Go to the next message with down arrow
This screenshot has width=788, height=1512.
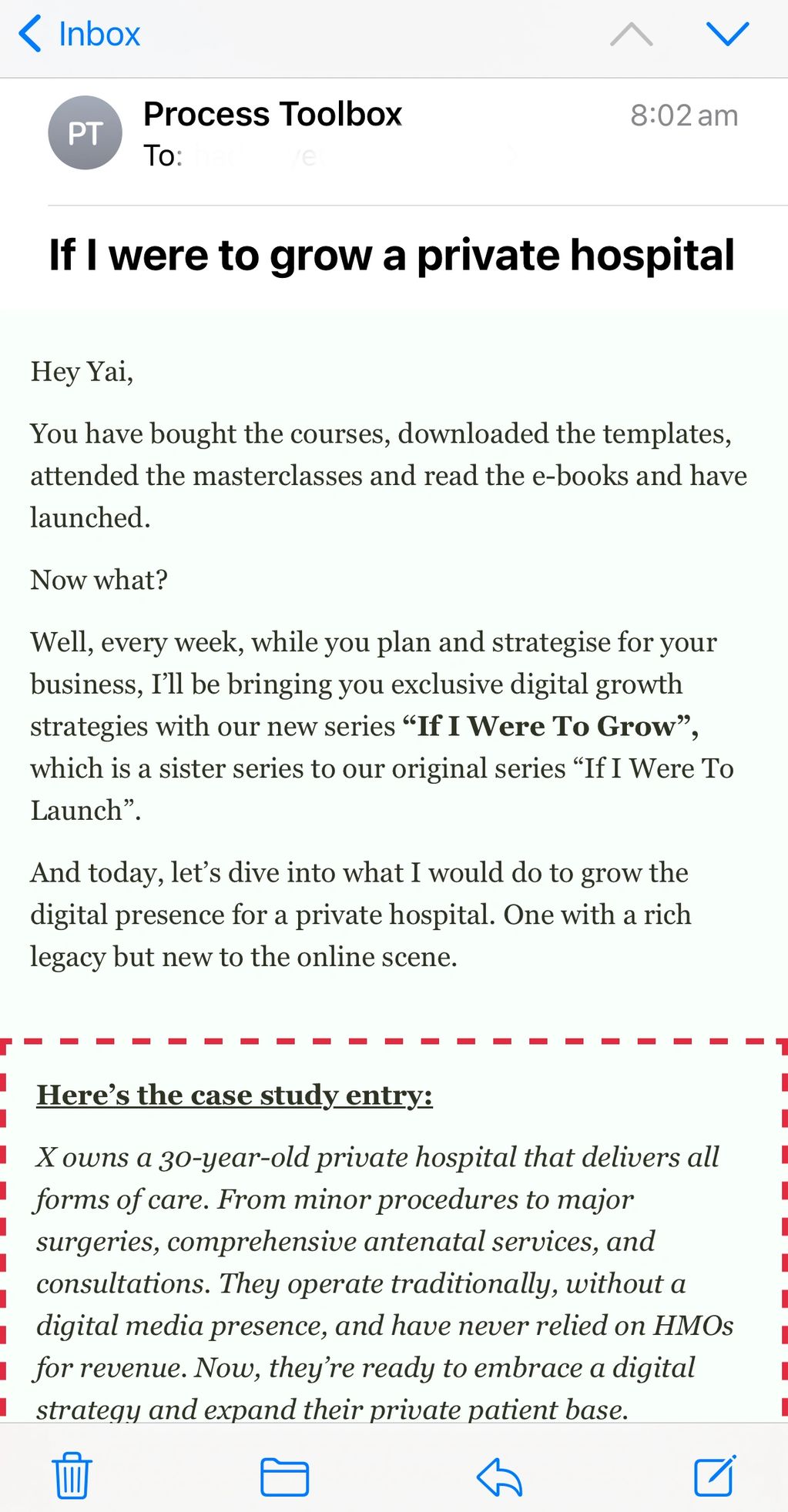[727, 35]
